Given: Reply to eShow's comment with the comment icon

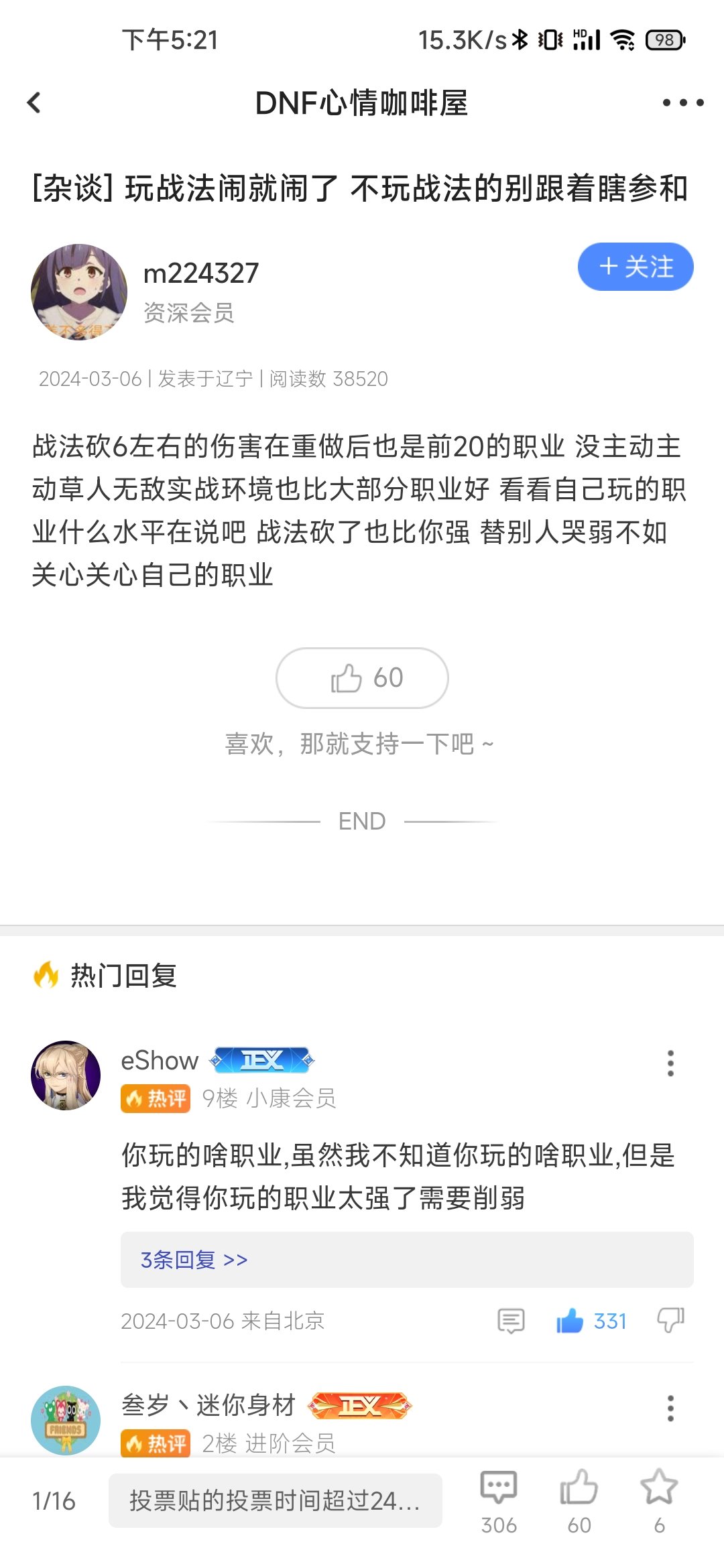Looking at the screenshot, I should [511, 1321].
